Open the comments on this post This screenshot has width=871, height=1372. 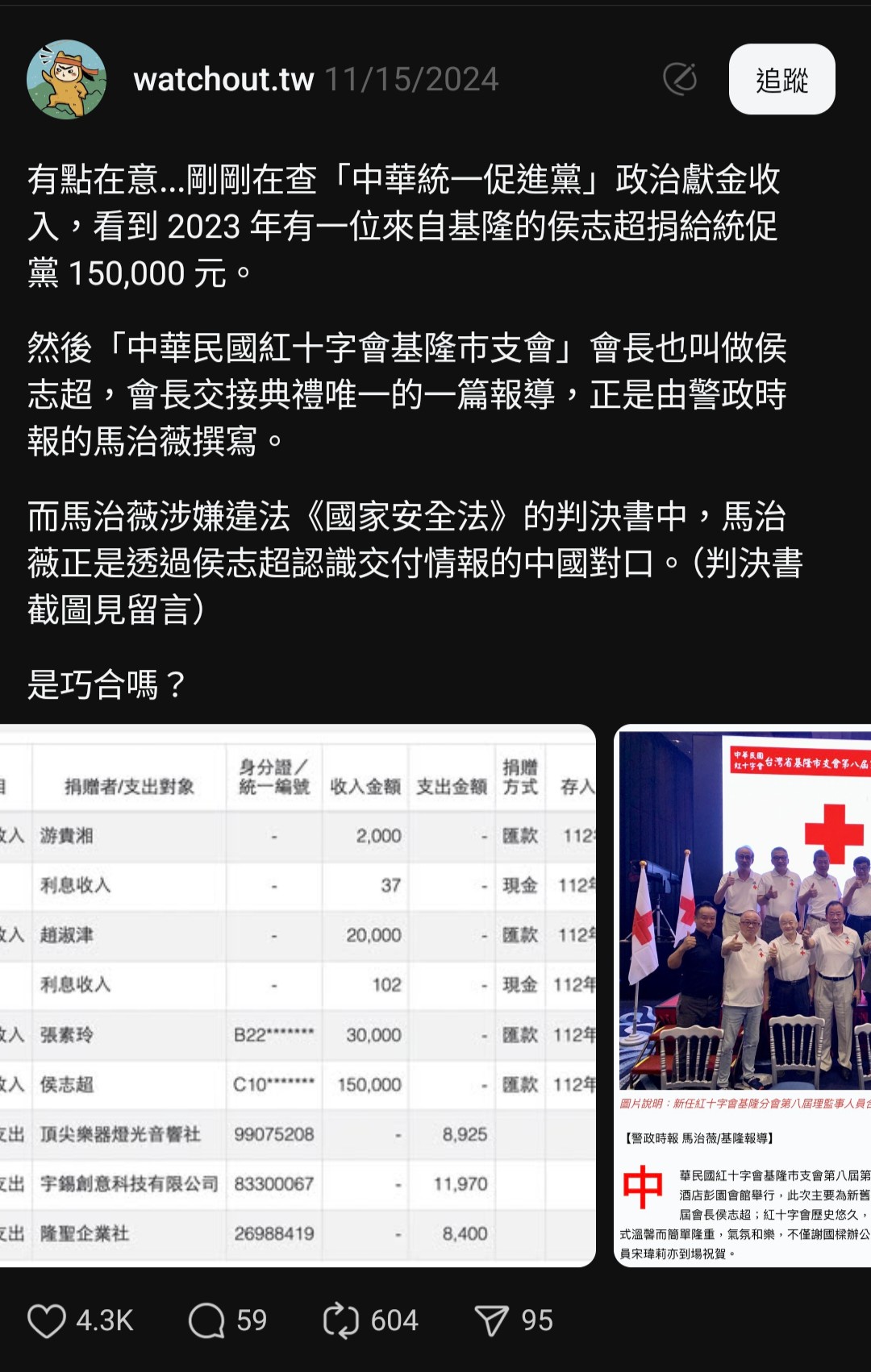click(206, 1320)
